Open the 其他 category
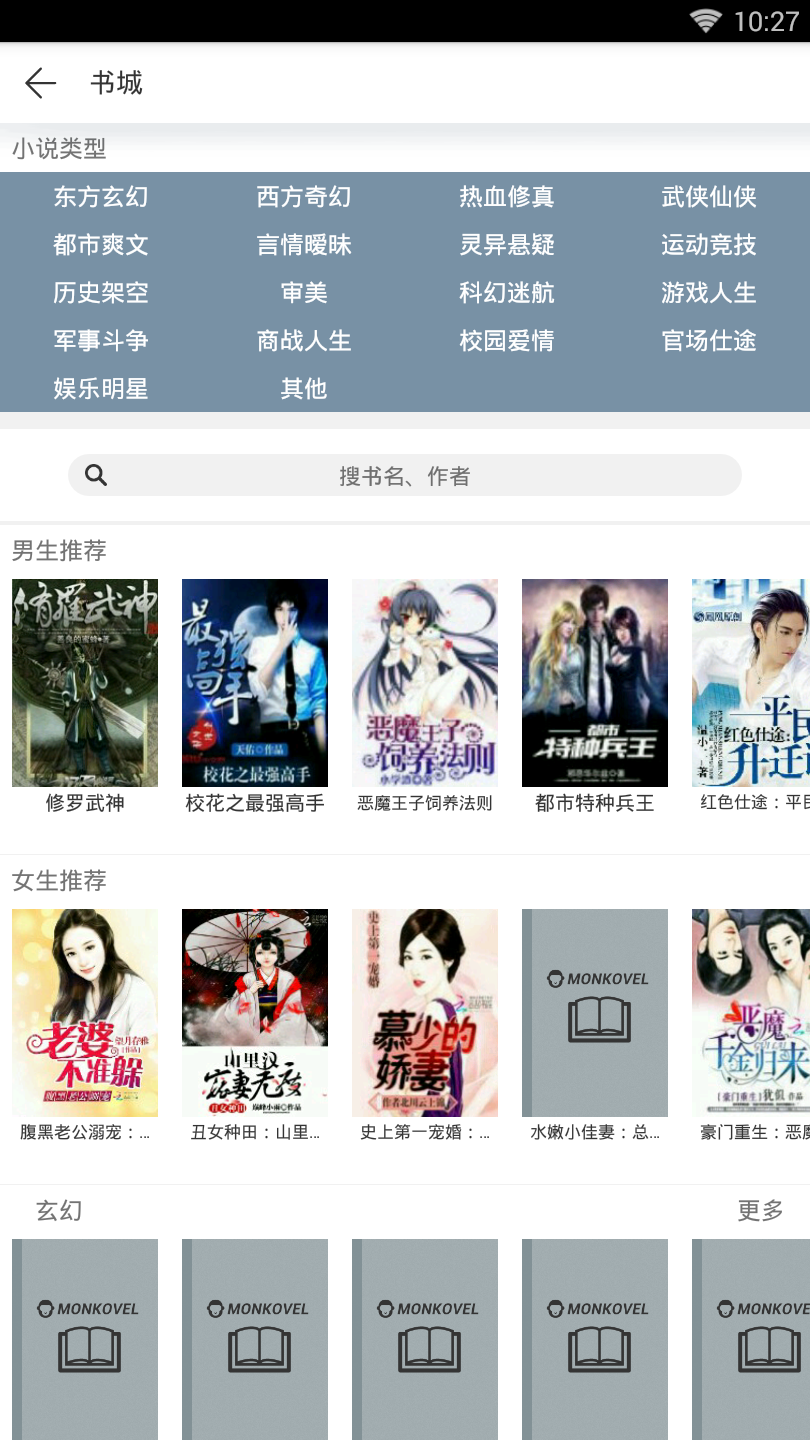This screenshot has height=1440, width=810. [x=304, y=389]
